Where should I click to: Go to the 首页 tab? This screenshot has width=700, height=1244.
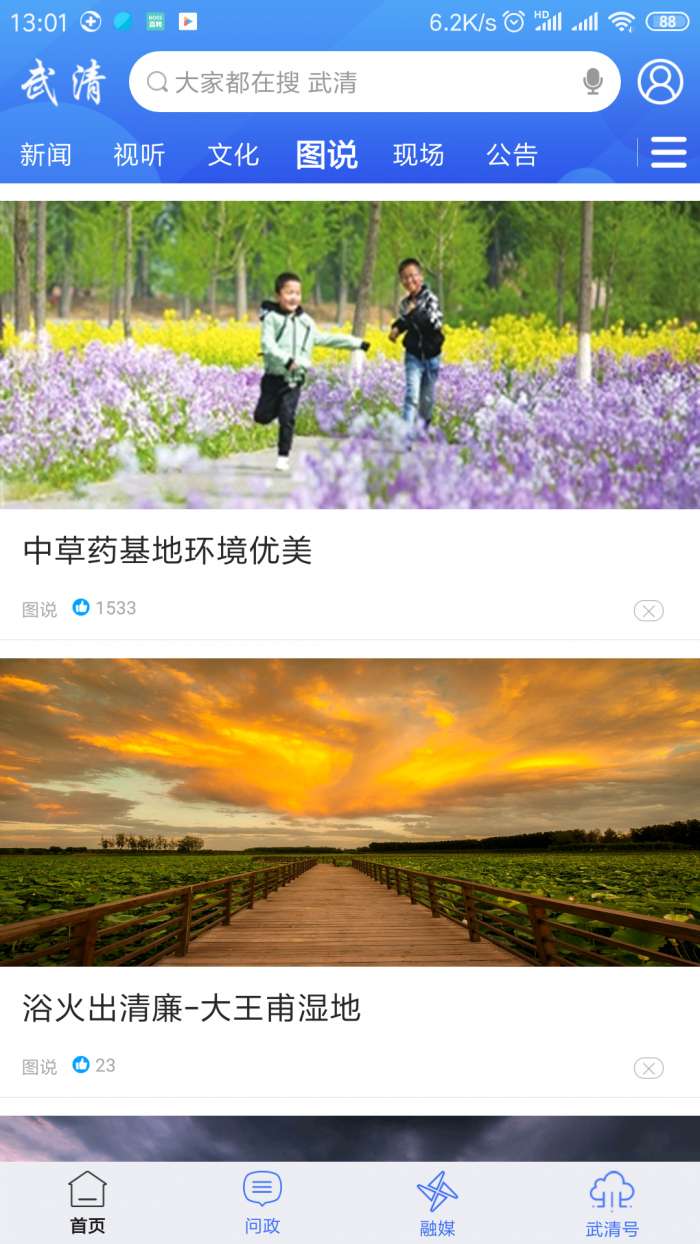pos(87,1203)
